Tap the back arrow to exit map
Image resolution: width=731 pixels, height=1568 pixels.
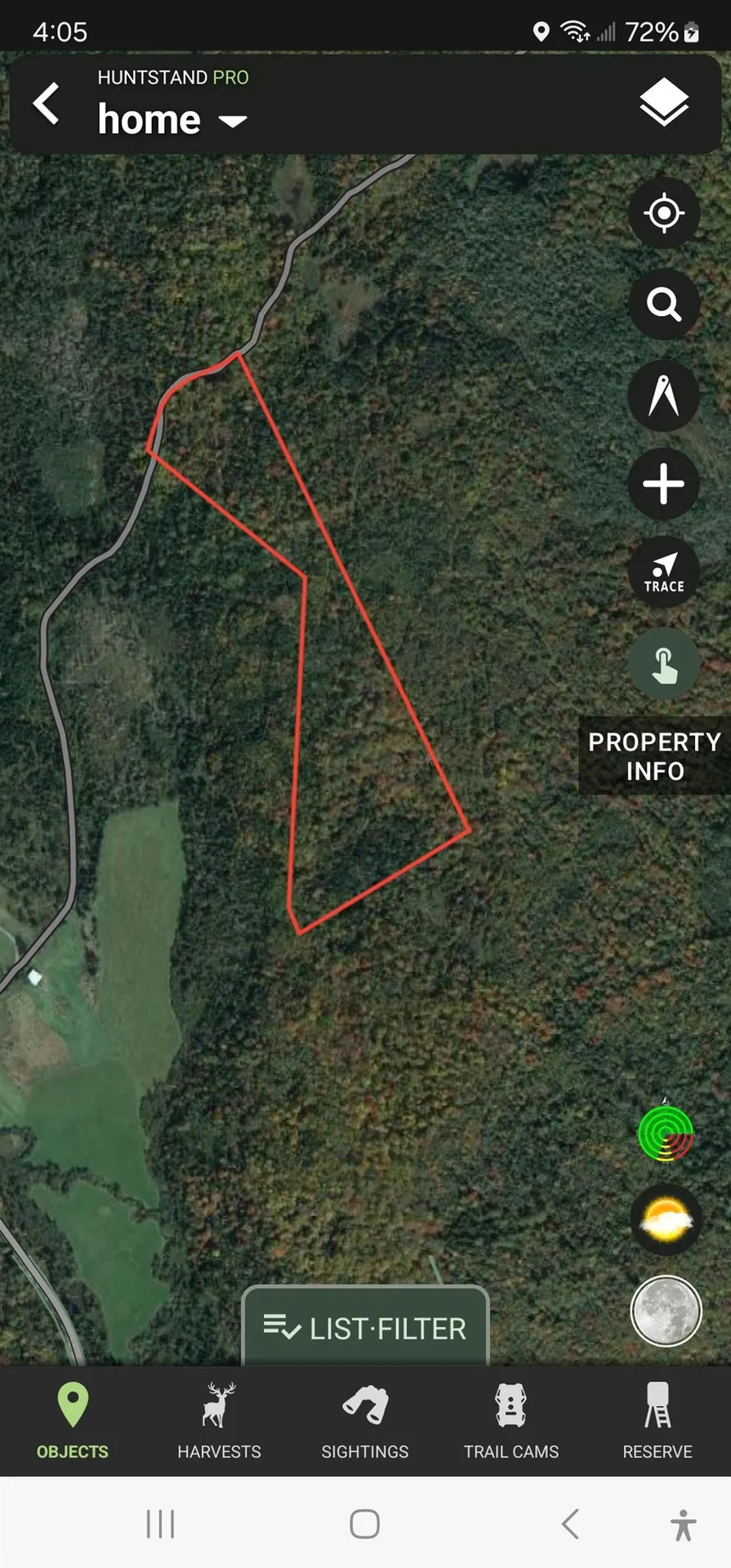pyautogui.click(x=47, y=103)
